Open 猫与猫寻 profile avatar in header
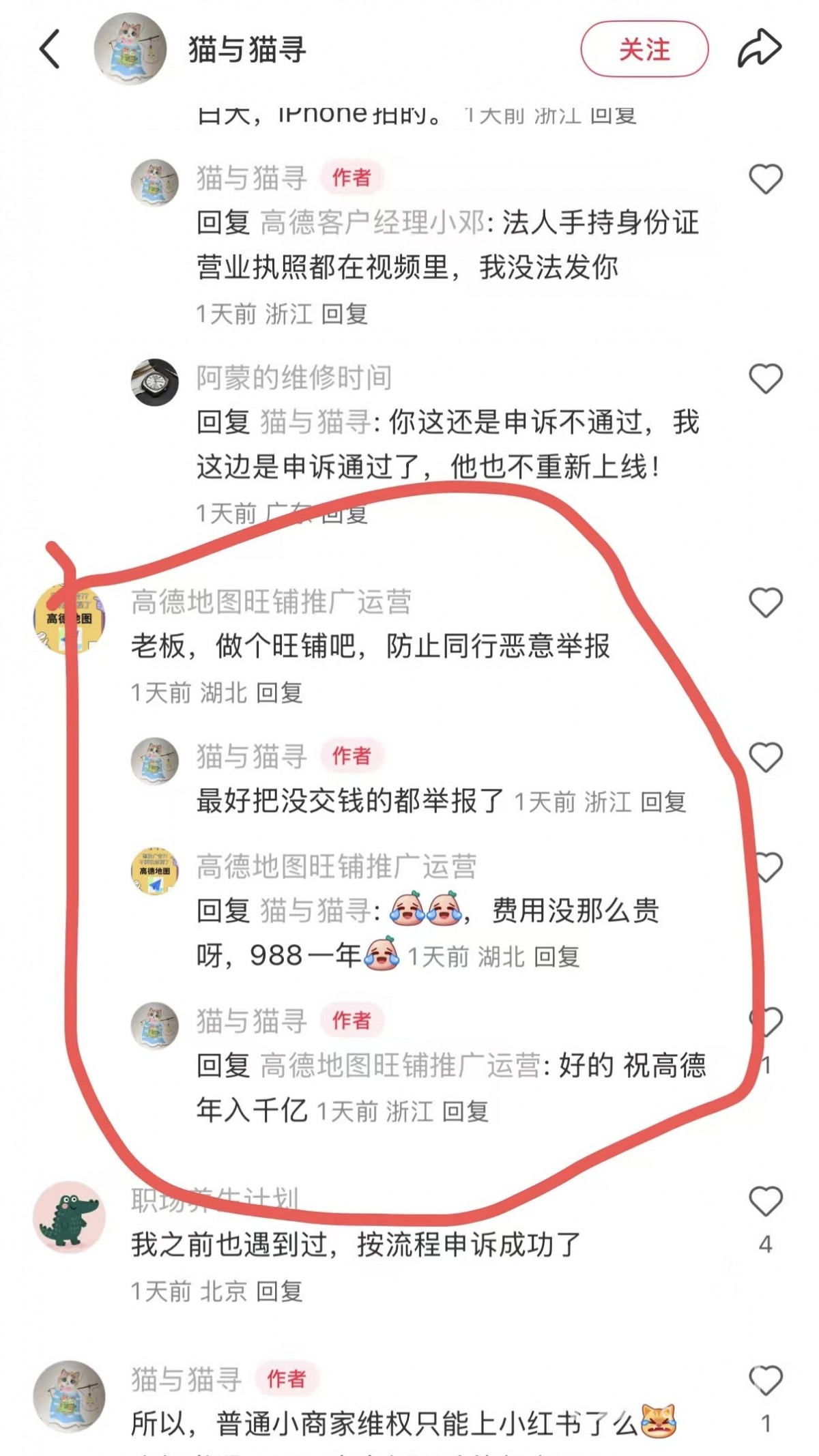Image resolution: width=819 pixels, height=1456 pixels. [x=130, y=49]
